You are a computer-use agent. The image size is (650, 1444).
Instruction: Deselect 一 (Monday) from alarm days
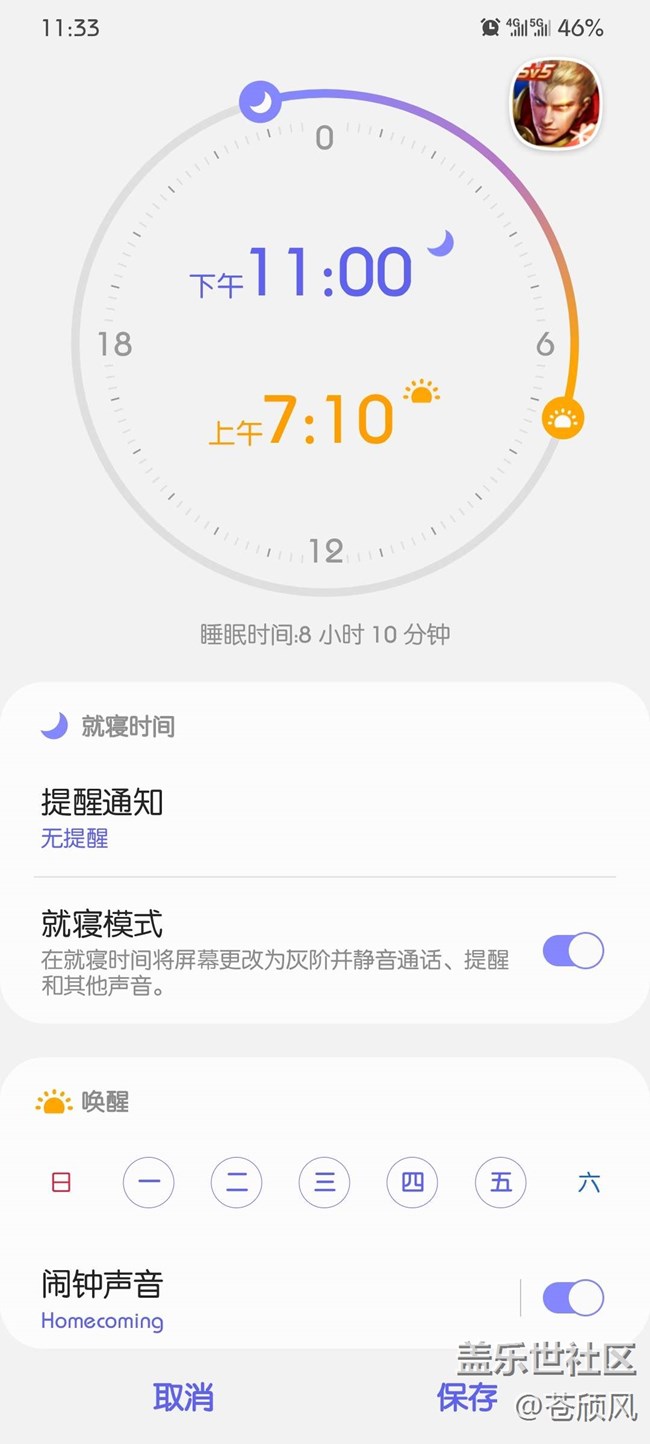149,1183
